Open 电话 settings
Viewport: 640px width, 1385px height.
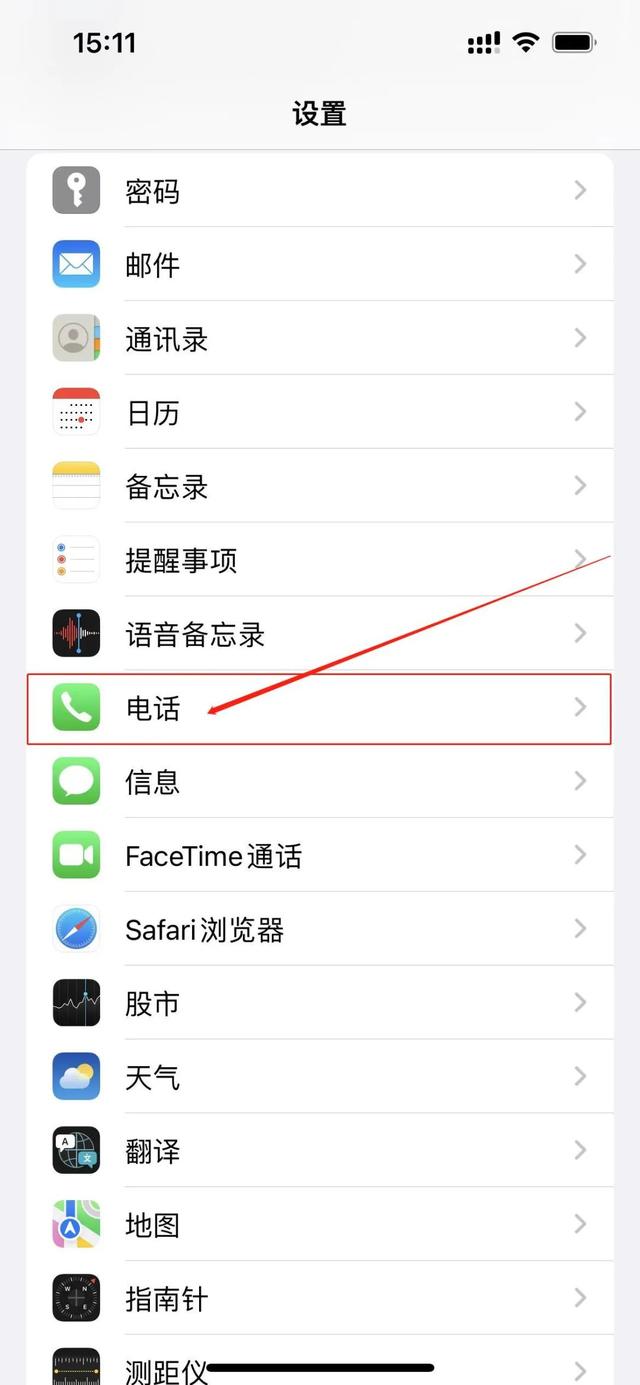point(320,708)
